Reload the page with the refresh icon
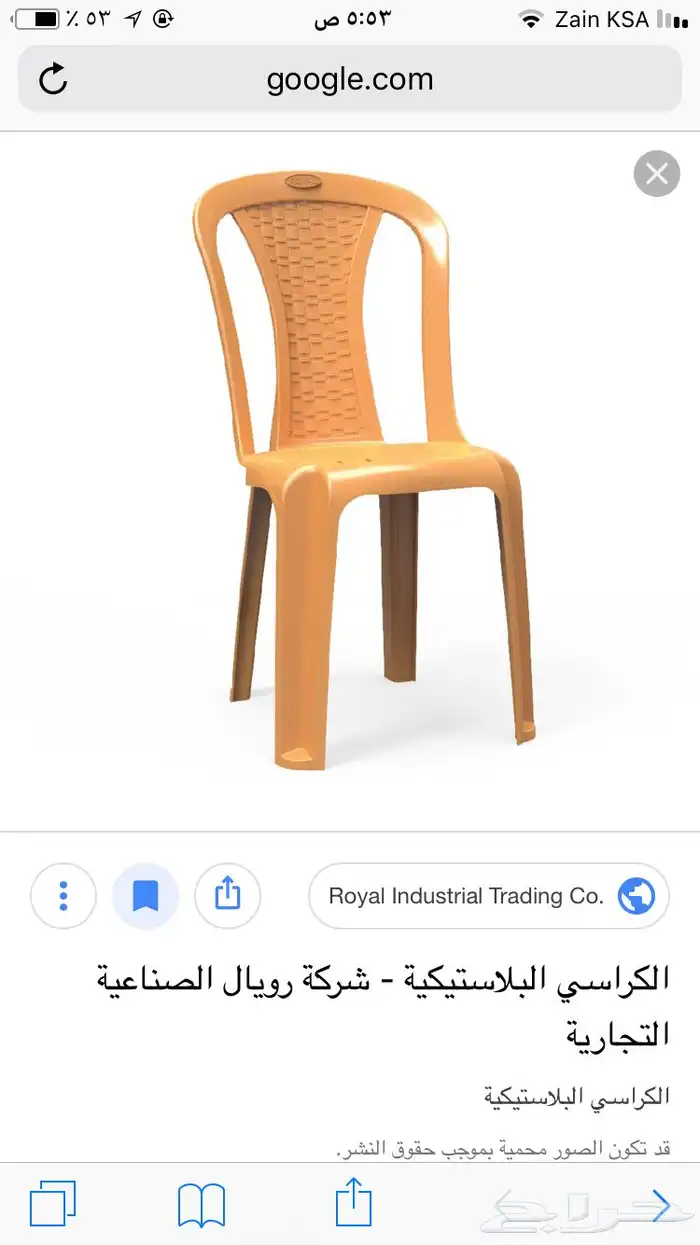The width and height of the screenshot is (700, 1245). tap(53, 79)
